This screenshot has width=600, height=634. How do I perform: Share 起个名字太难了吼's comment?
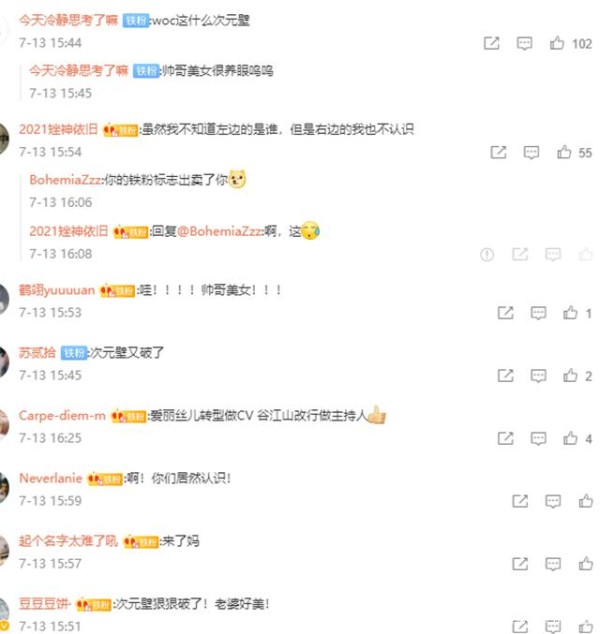click(519, 563)
